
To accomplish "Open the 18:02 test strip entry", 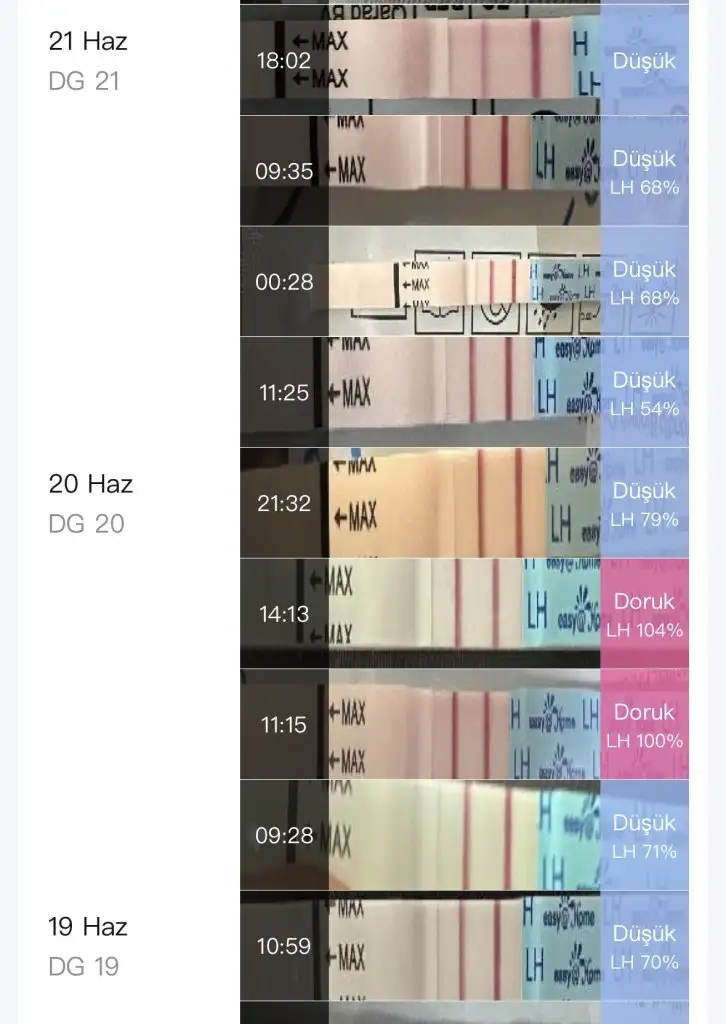I will coord(464,60).
